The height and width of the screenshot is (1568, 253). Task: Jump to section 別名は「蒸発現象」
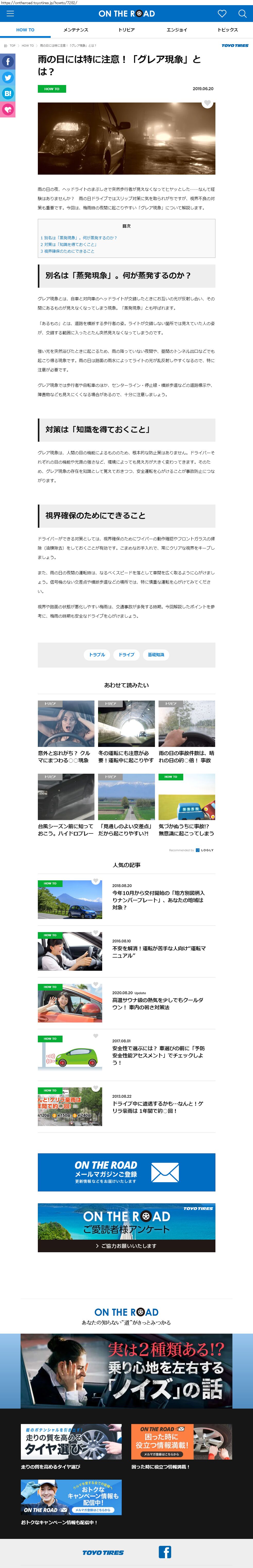coord(79,238)
